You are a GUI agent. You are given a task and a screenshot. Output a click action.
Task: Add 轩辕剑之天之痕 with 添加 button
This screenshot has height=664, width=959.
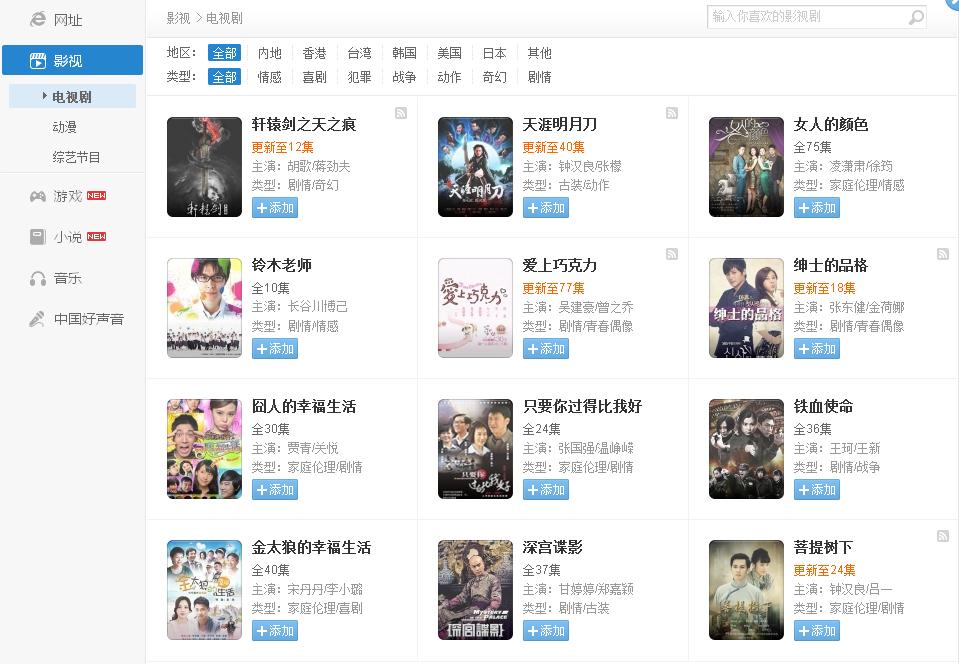click(275, 208)
